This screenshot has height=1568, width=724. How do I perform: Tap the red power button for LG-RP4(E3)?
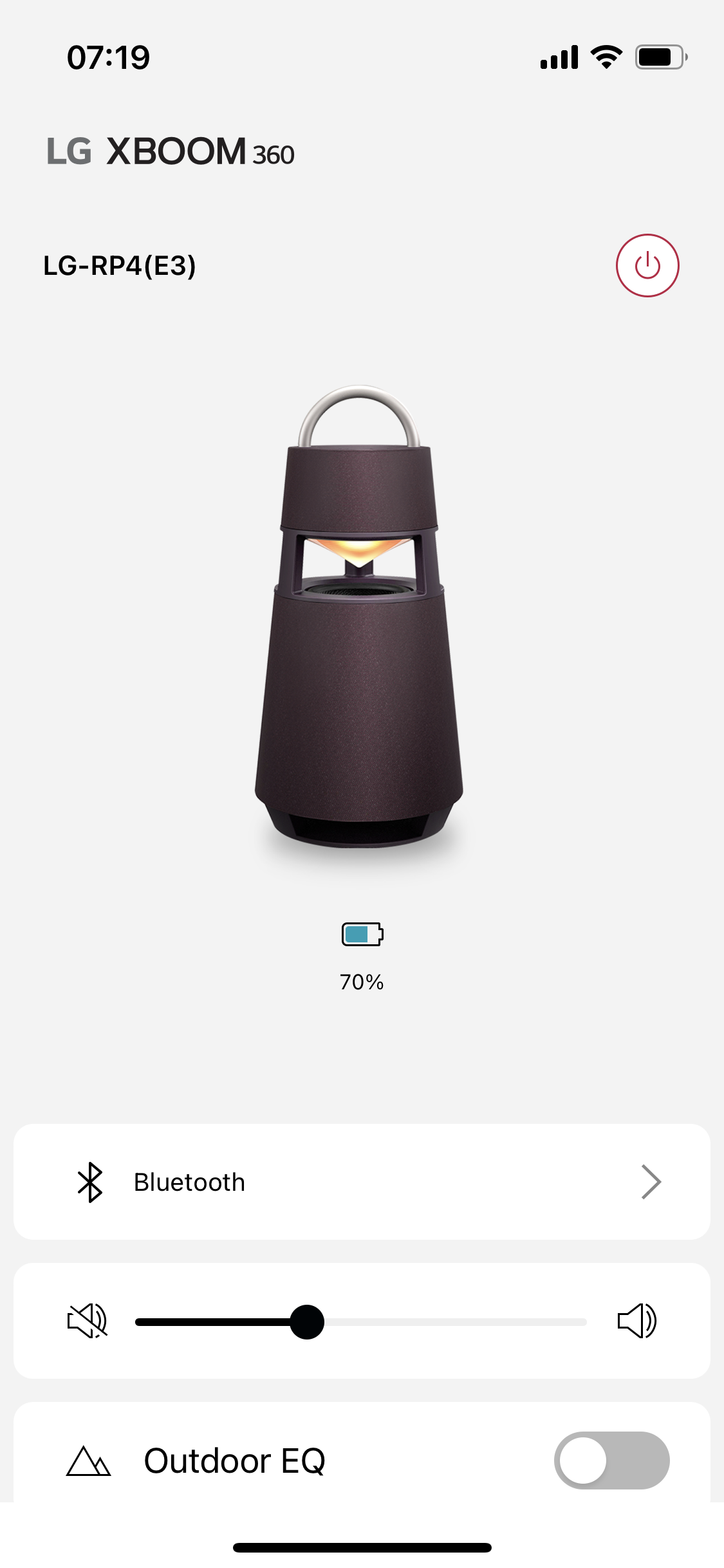coord(647,265)
